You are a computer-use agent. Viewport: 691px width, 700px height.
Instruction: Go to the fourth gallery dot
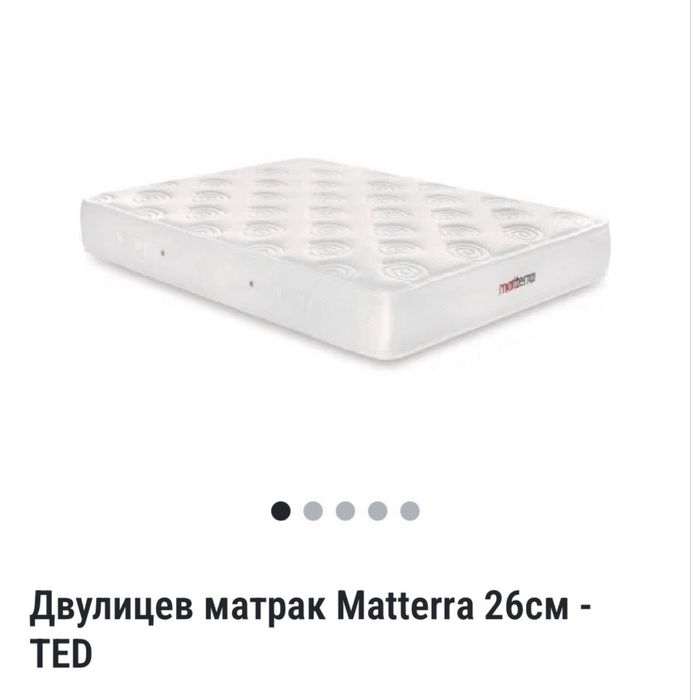coord(378,511)
